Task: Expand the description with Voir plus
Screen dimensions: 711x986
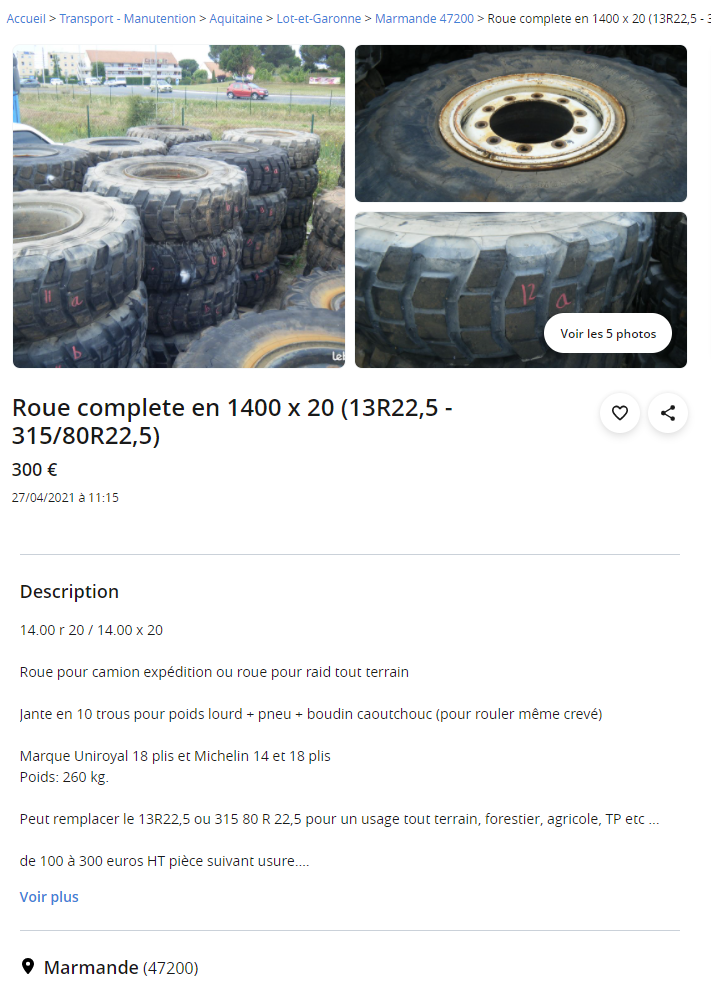Action: (x=49, y=897)
